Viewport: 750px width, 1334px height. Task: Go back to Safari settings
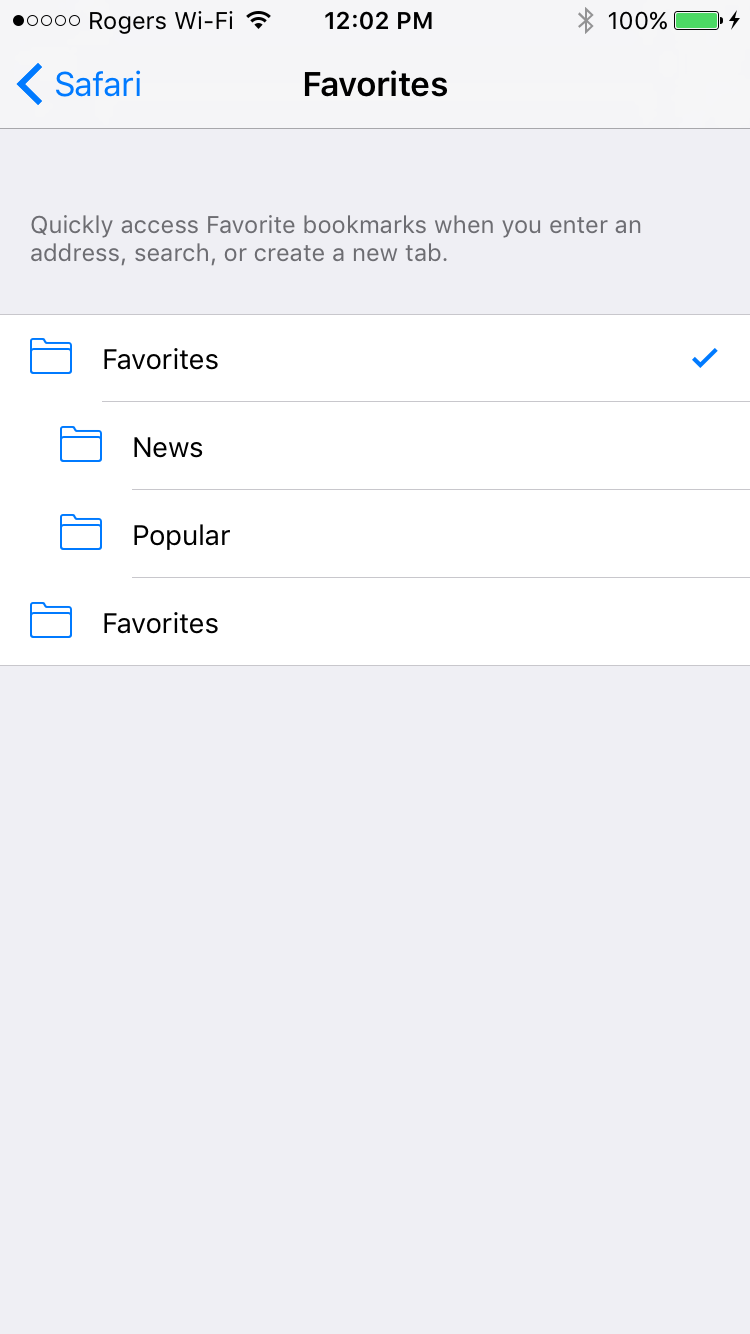79,84
